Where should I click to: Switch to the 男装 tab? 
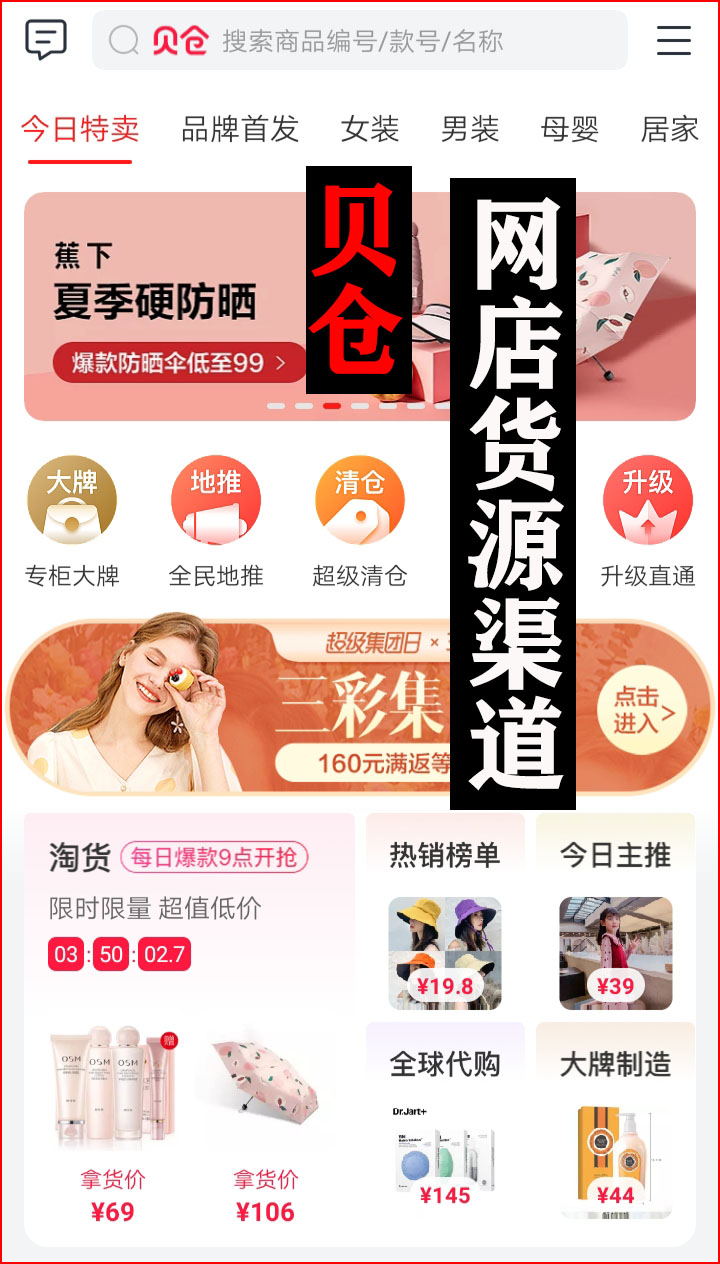pos(470,129)
